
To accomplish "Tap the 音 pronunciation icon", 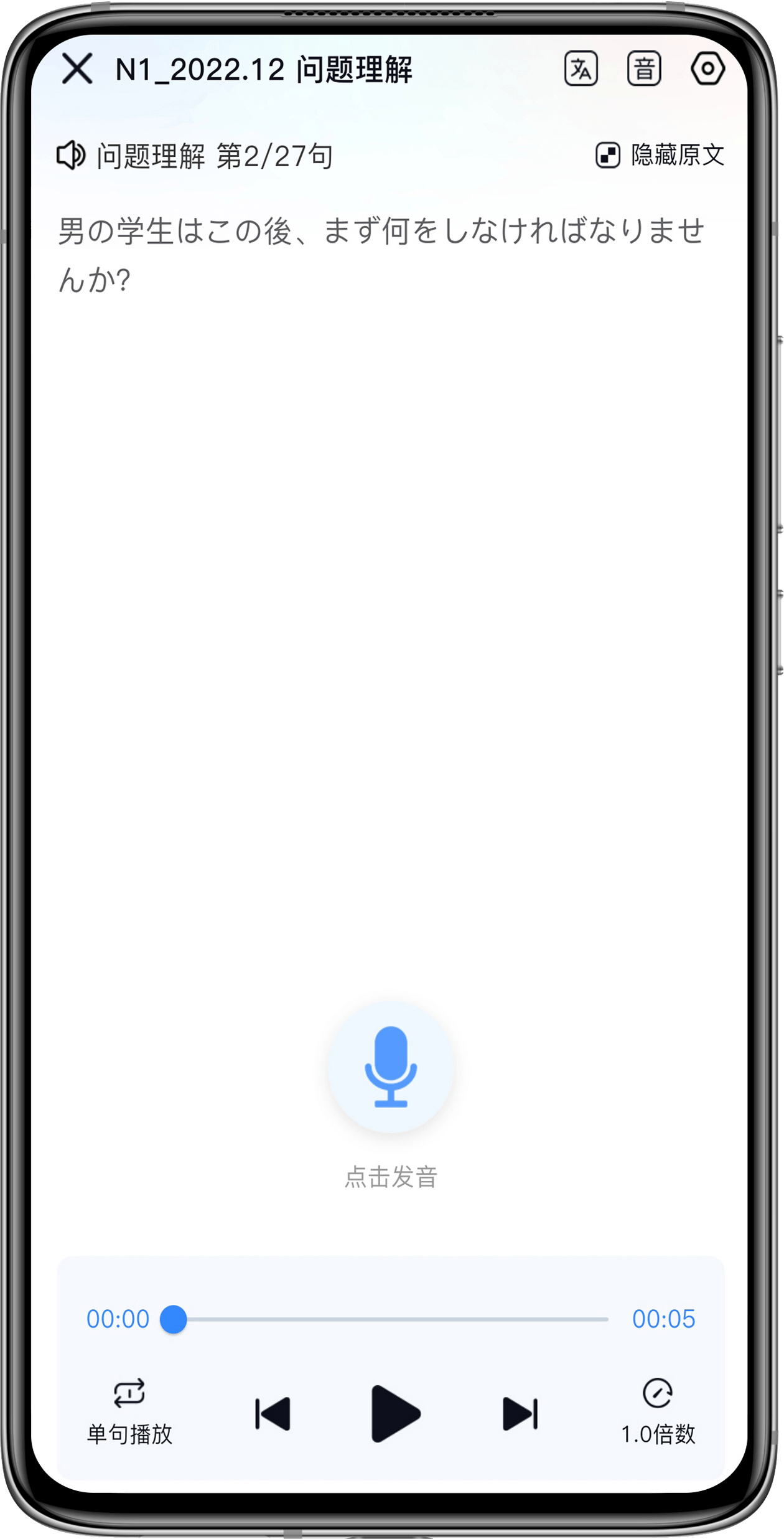I will pos(643,68).
